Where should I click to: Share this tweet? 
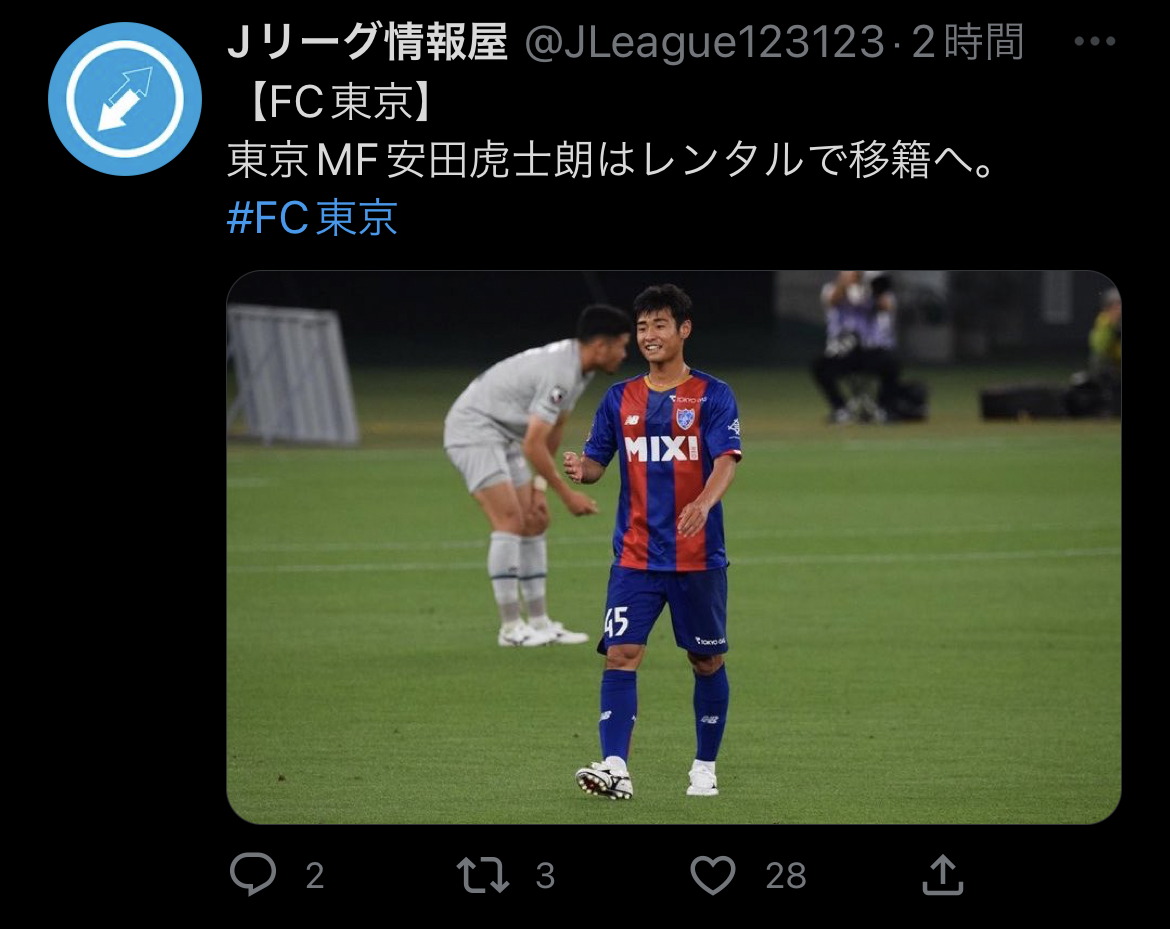point(941,875)
